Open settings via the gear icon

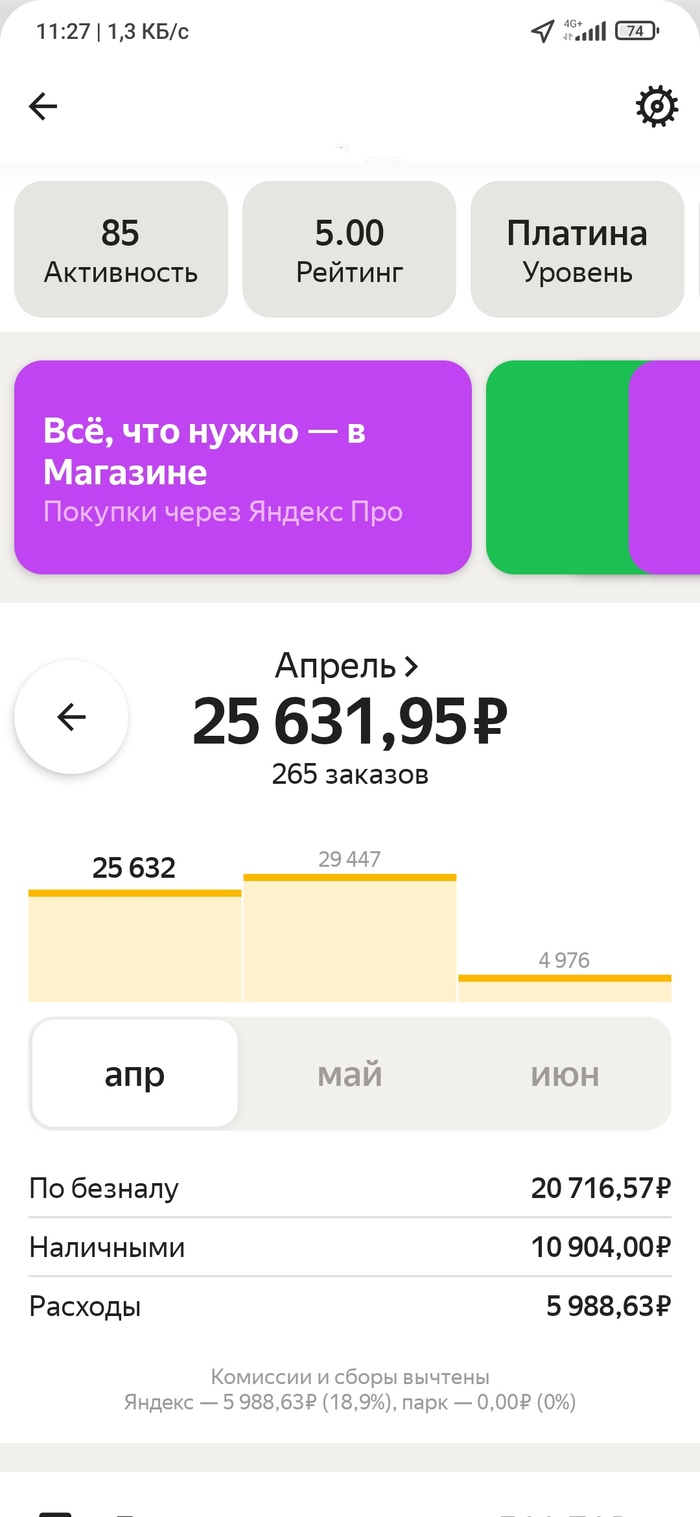[657, 107]
